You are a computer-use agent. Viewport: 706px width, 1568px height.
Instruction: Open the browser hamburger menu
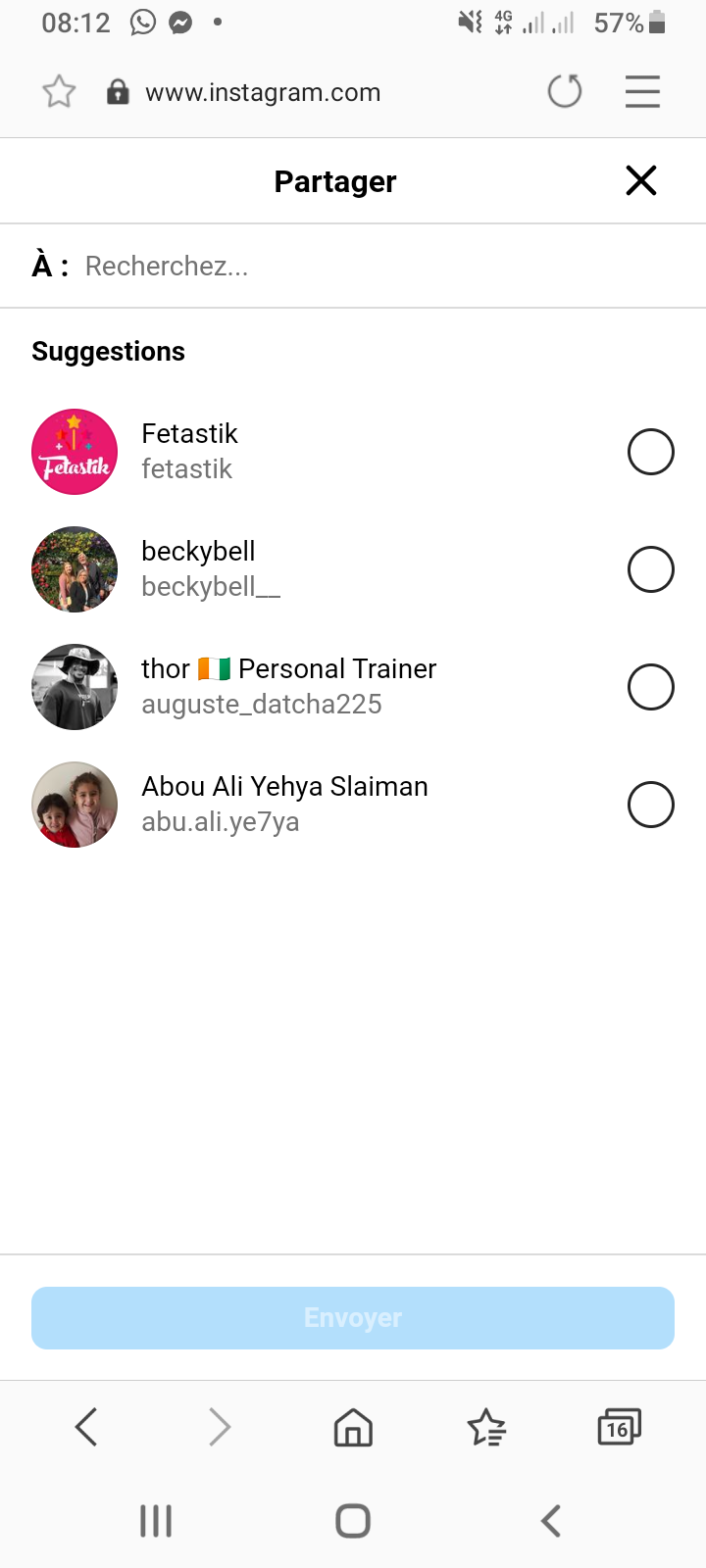point(642,92)
